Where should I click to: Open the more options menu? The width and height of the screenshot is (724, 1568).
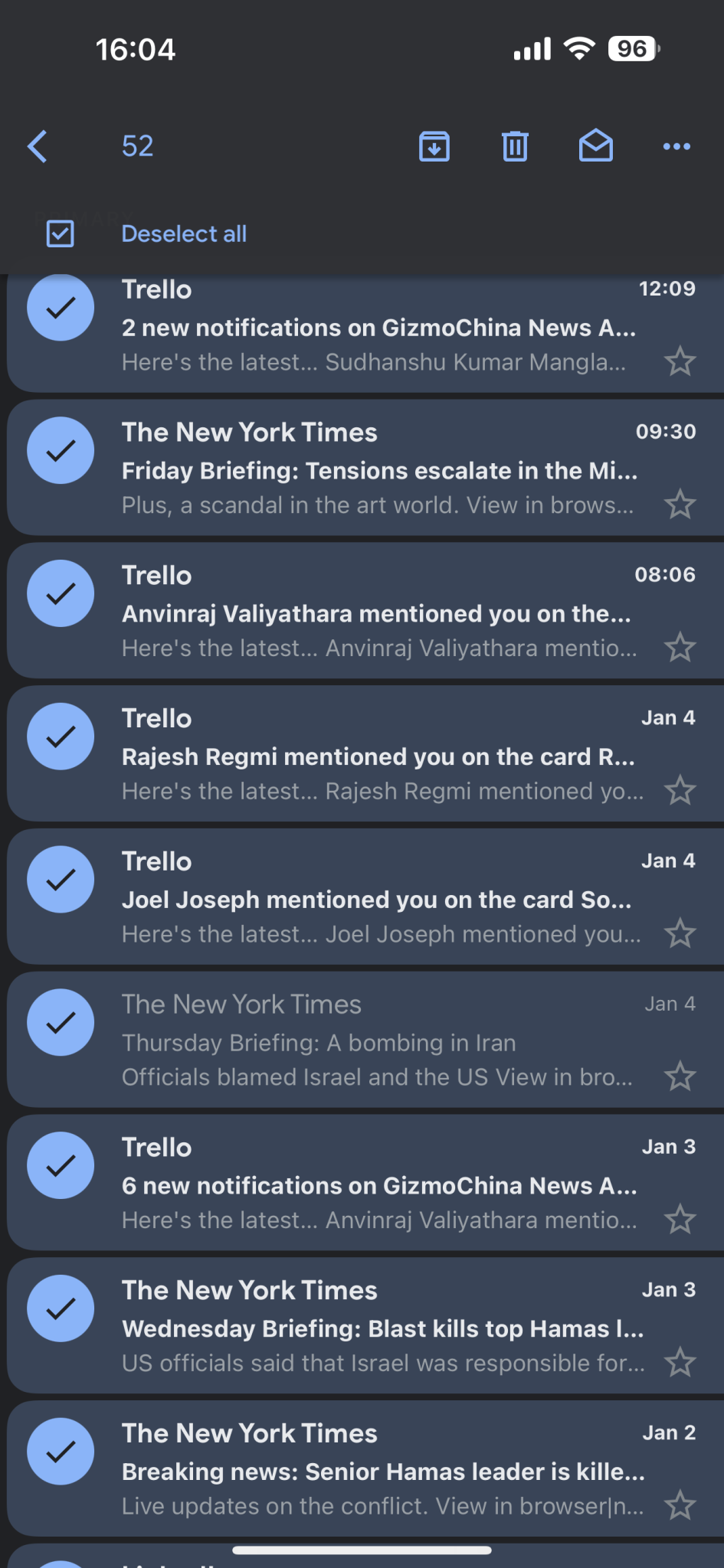coord(676,146)
